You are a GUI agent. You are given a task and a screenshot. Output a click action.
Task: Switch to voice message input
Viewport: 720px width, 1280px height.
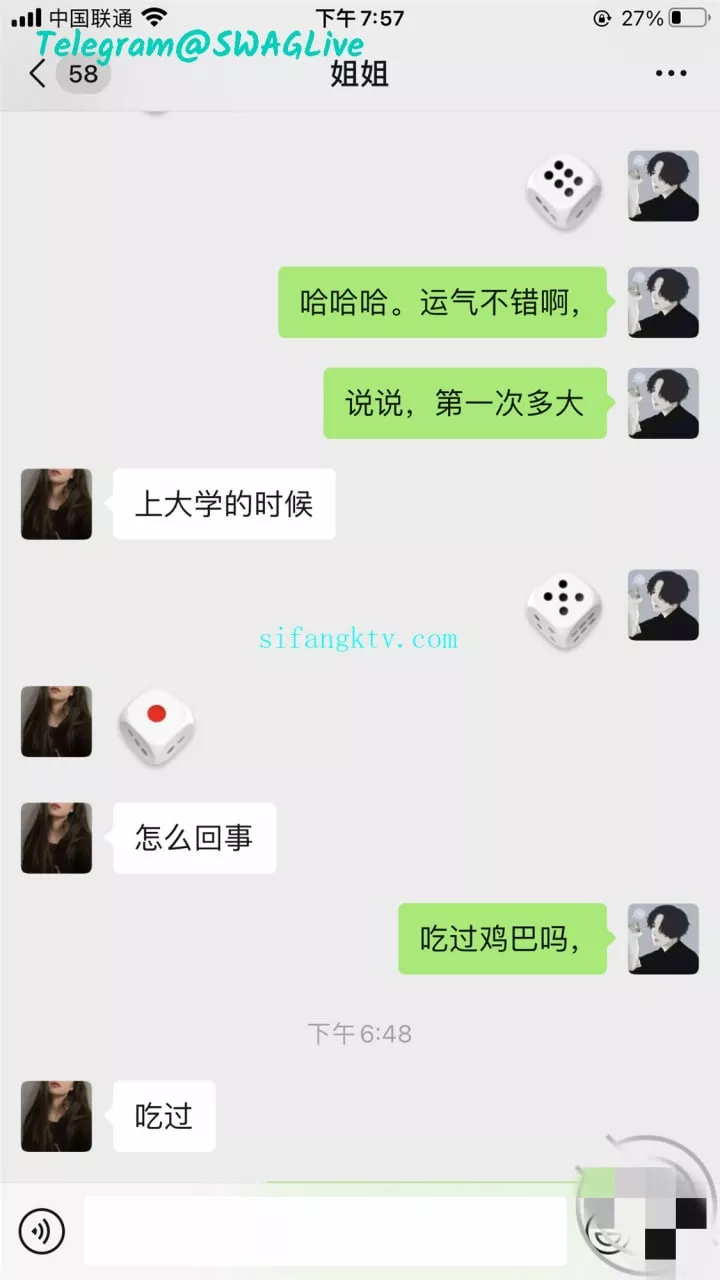pos(41,1231)
